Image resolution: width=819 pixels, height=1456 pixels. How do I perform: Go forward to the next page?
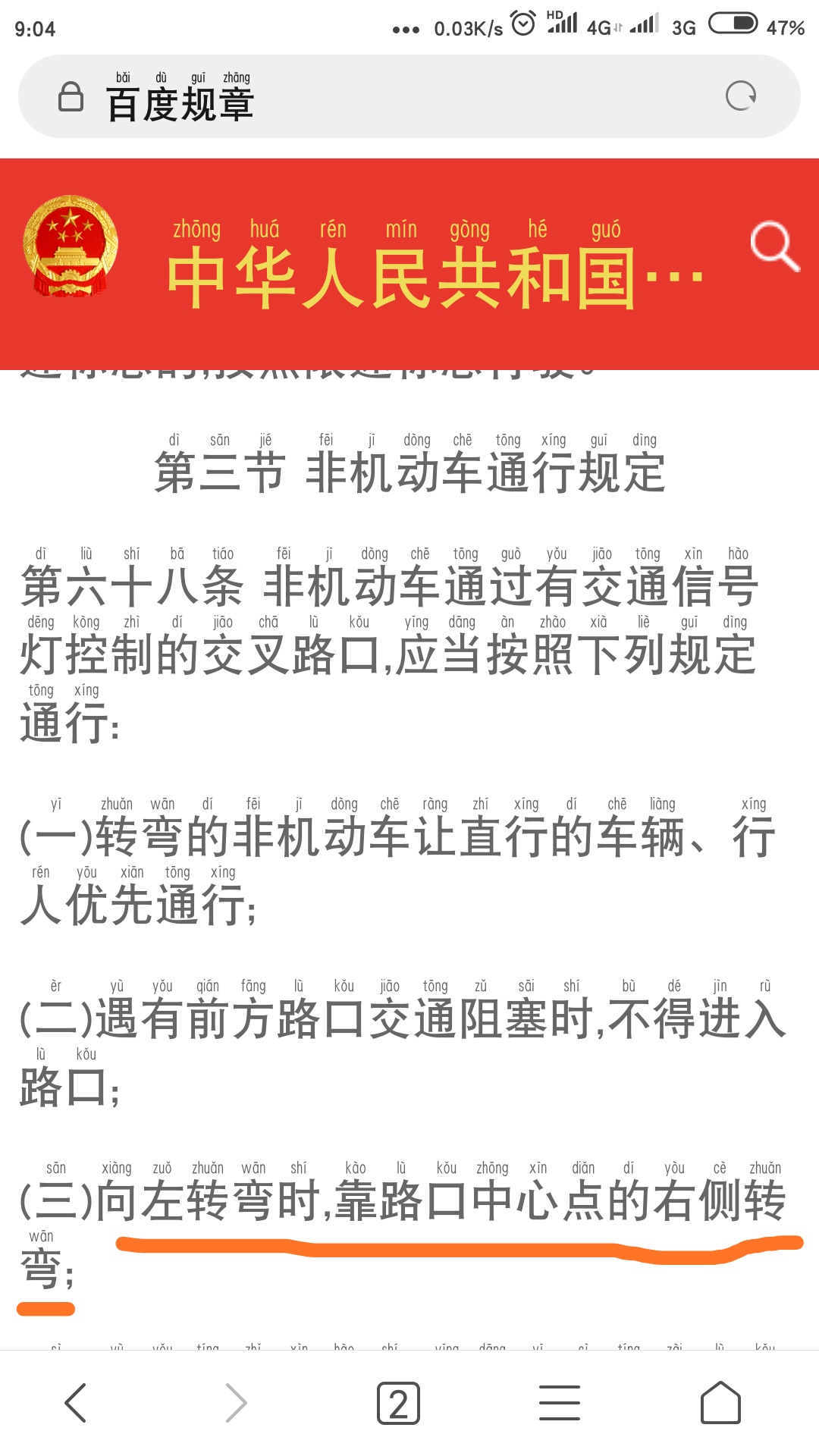click(x=237, y=1402)
